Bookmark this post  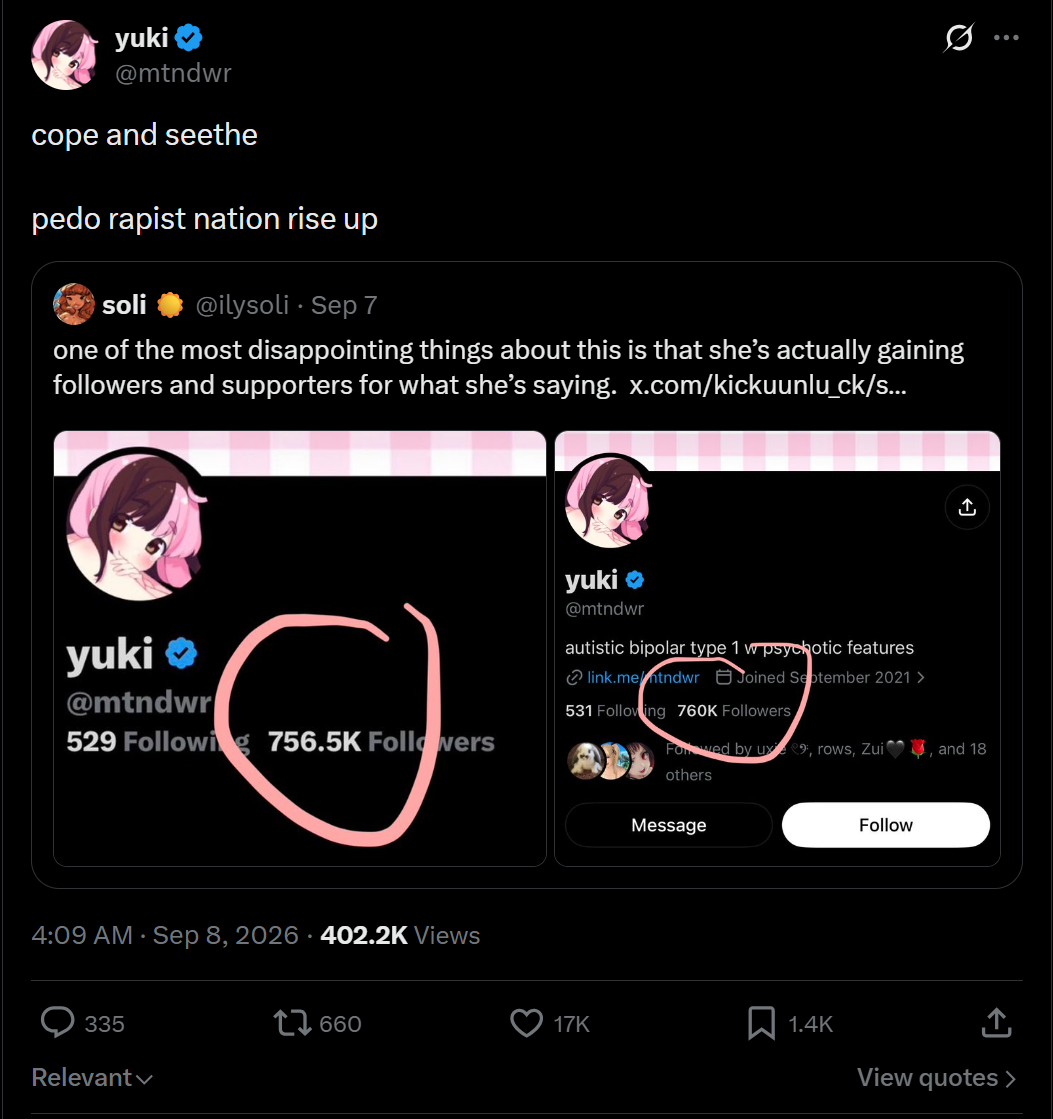(761, 1023)
